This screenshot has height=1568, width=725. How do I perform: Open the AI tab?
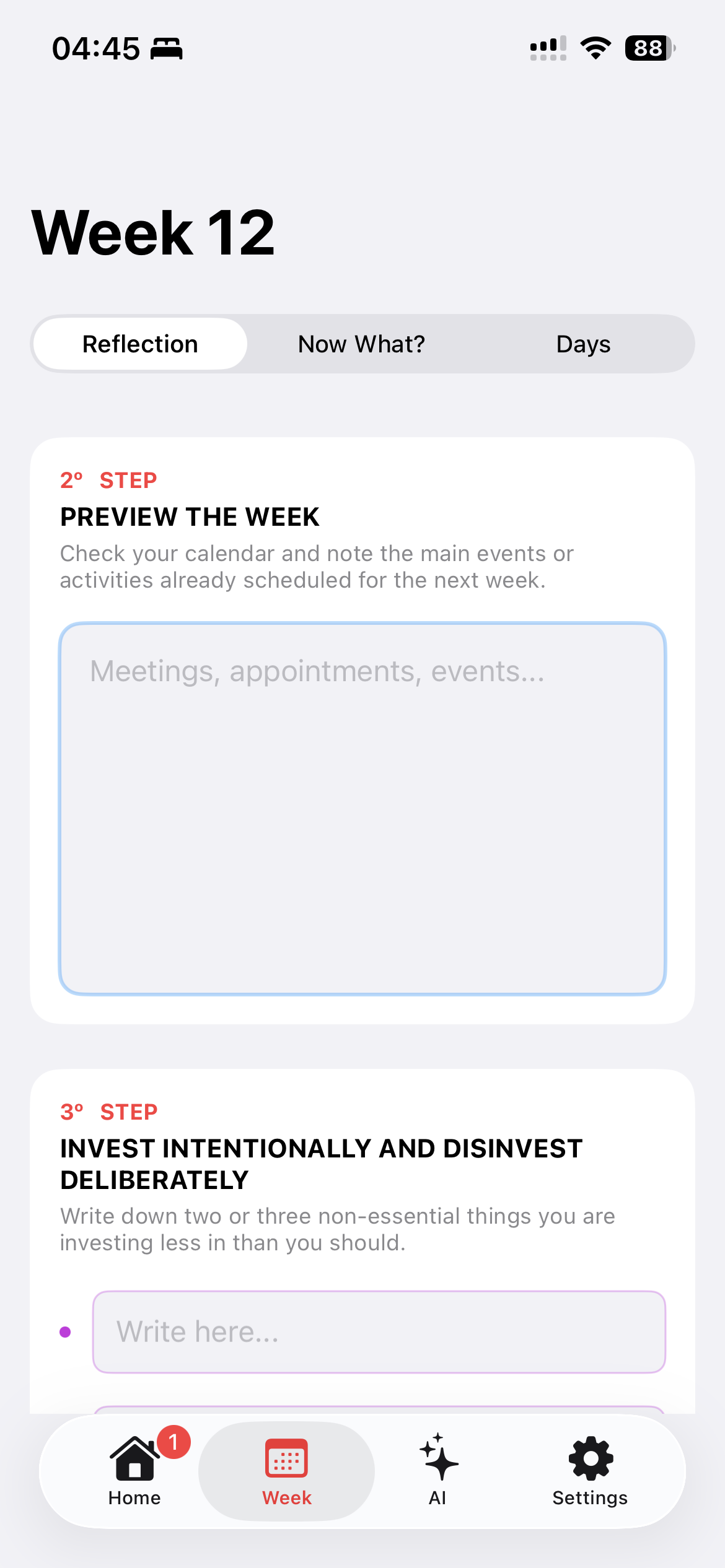438,1470
